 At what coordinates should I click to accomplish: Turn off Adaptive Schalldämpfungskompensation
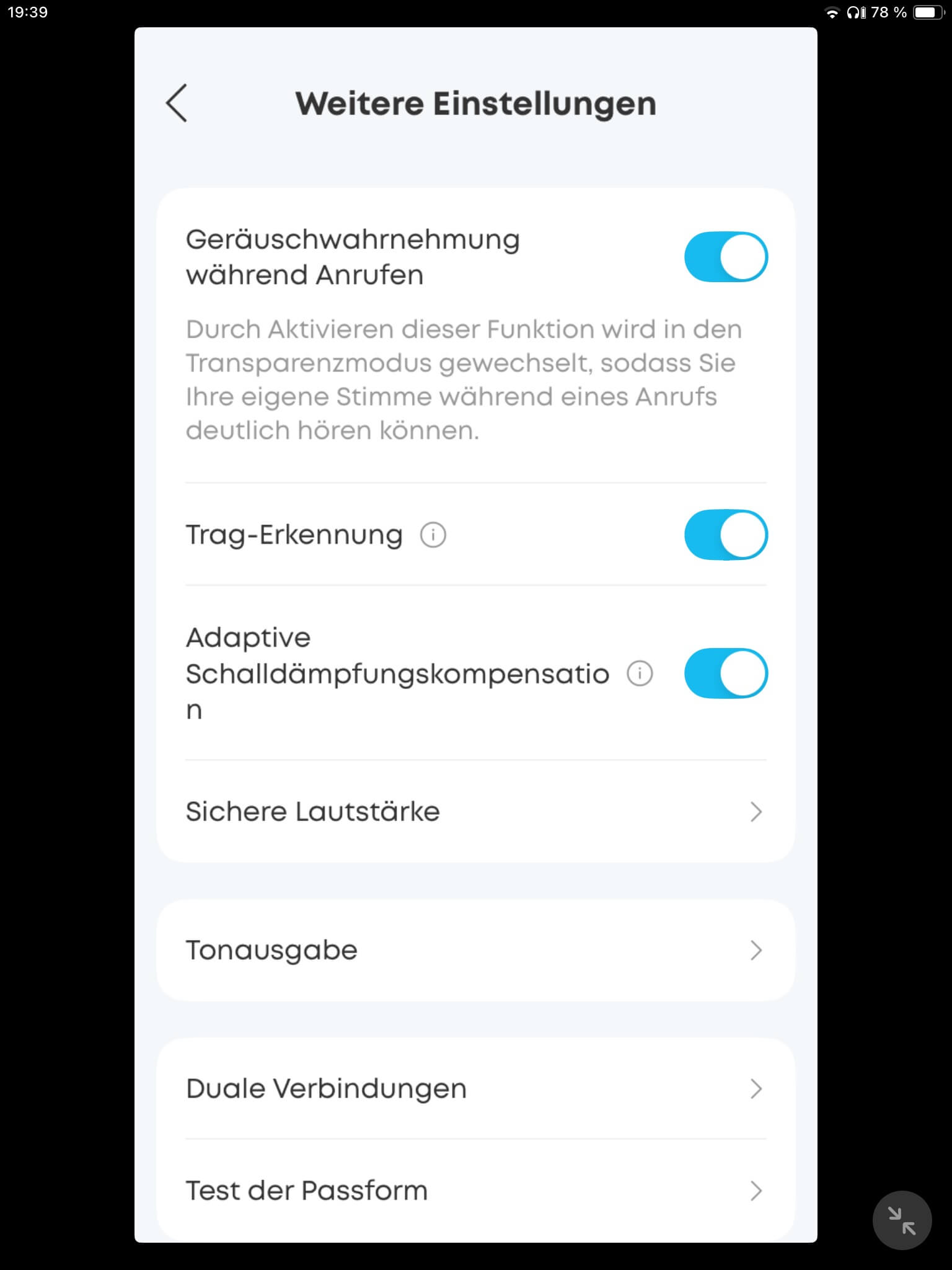[x=725, y=673]
